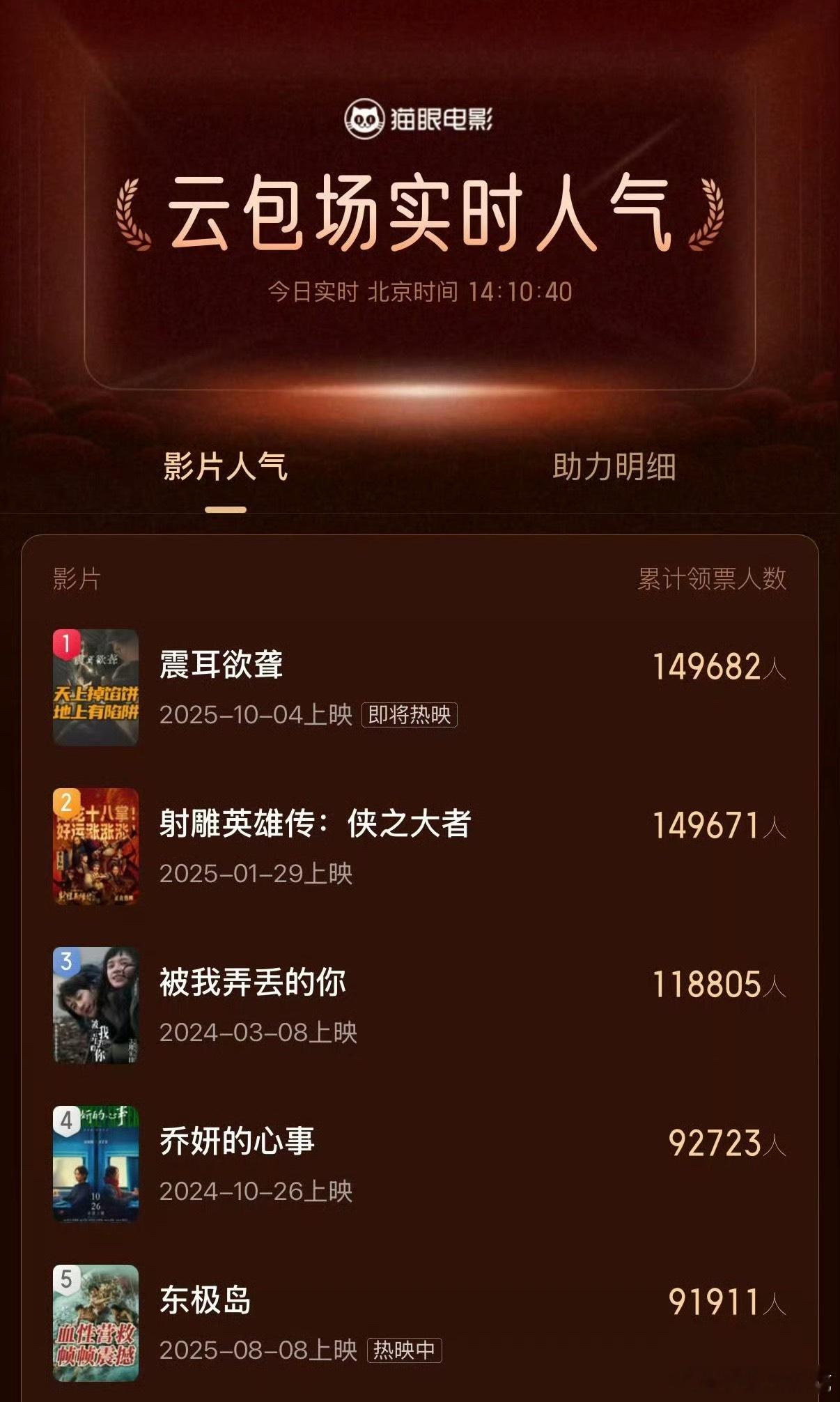Switch to the 助力明细 tab
840x1402 pixels.
coord(614,467)
